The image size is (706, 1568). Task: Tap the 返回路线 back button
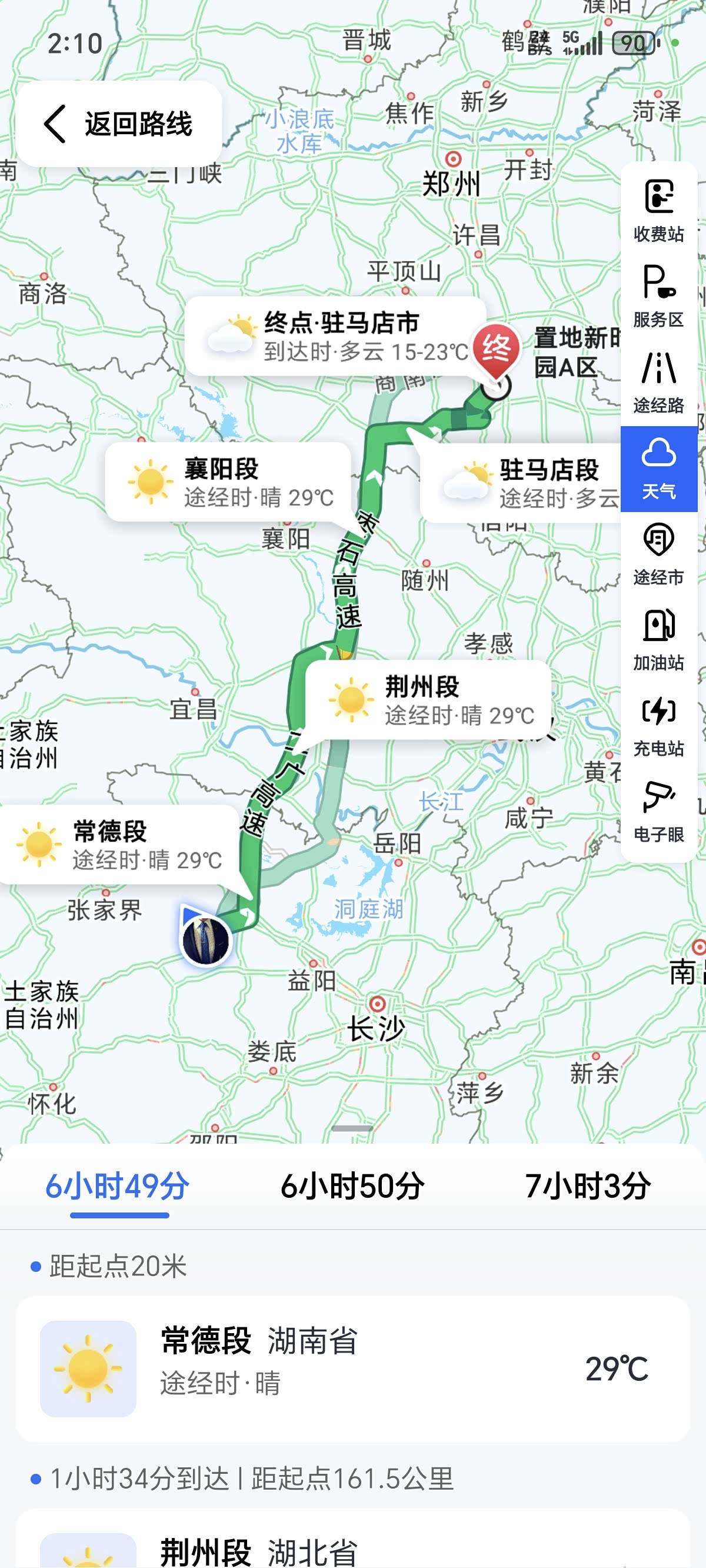point(119,124)
